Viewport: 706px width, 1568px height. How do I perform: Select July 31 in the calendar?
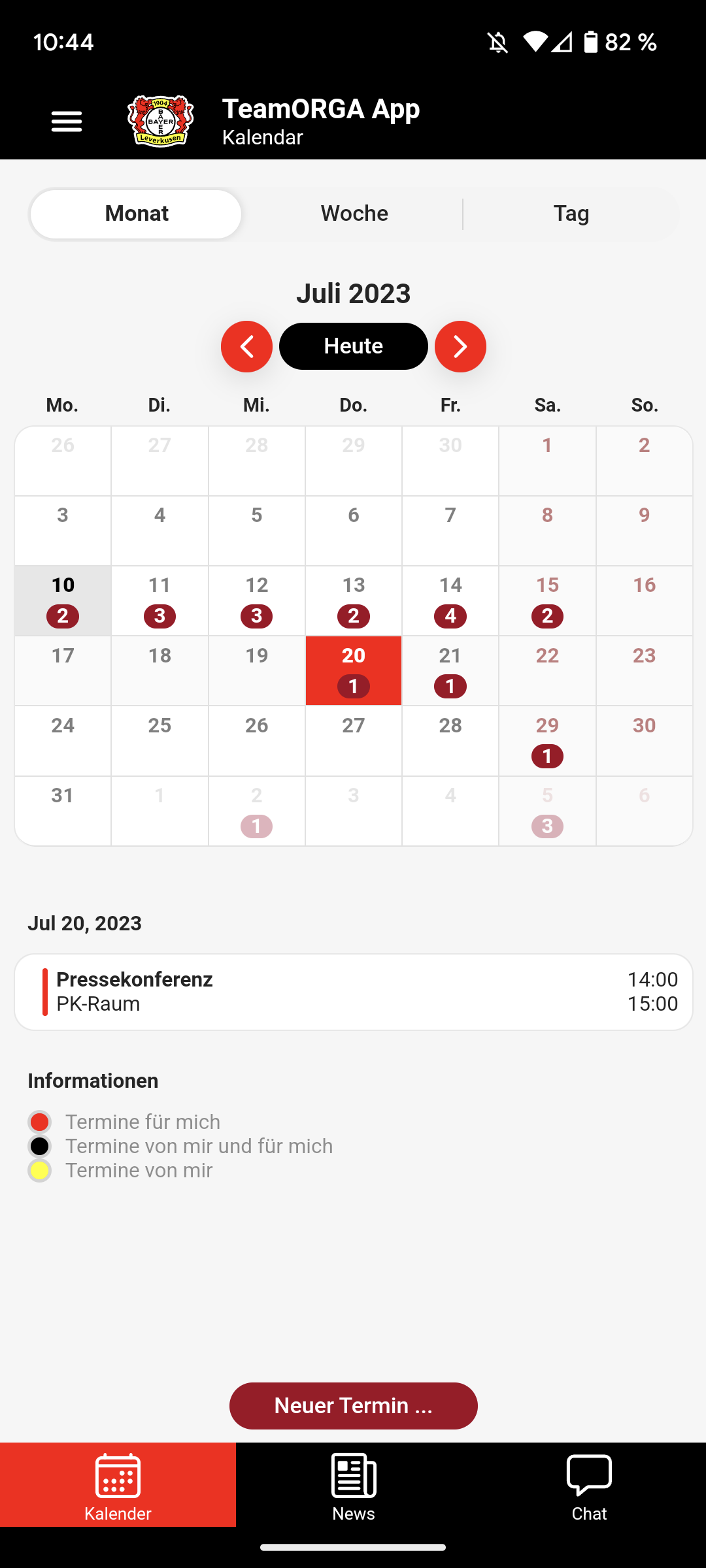tap(63, 810)
